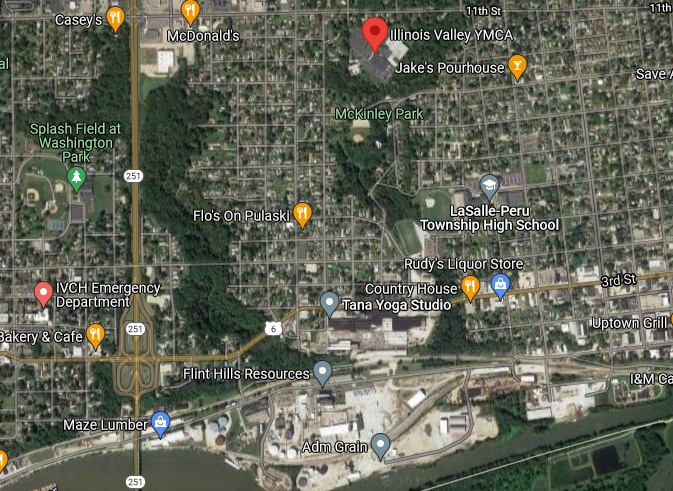Select LaSalle-Peru Township High School marker

489,186
